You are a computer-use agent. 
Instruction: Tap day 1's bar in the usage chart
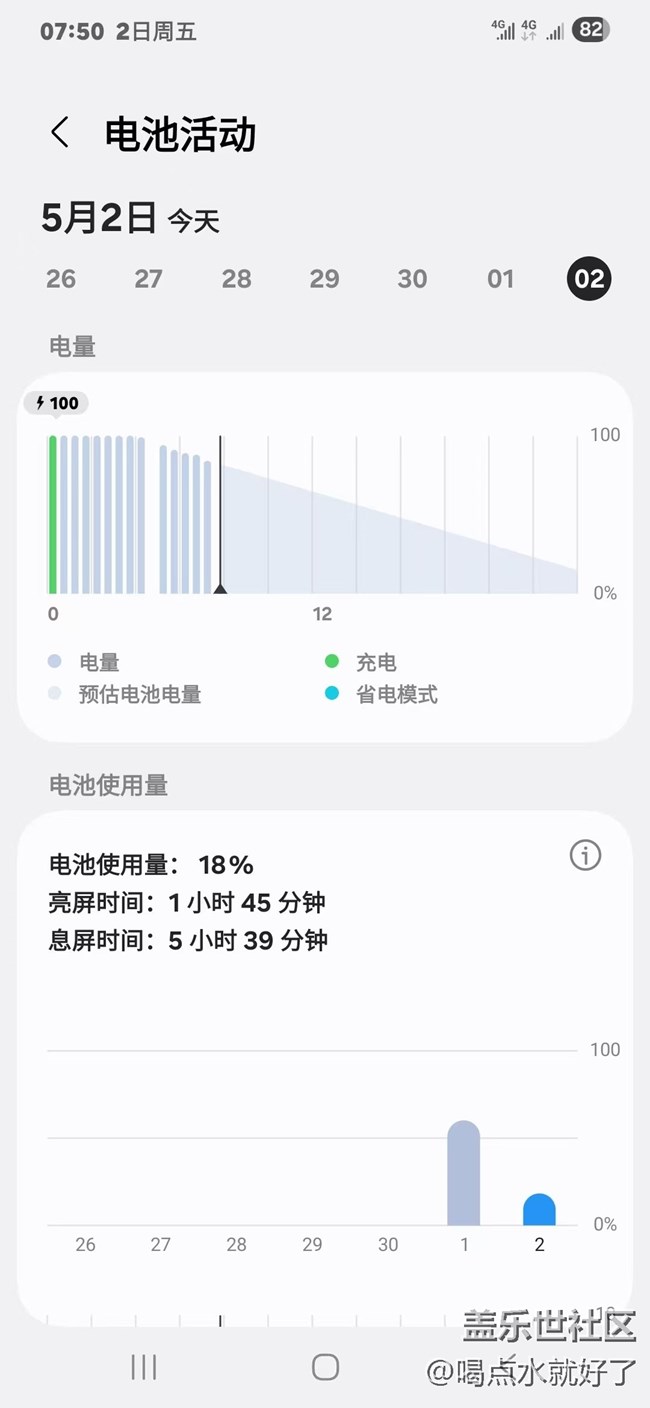click(x=463, y=1173)
